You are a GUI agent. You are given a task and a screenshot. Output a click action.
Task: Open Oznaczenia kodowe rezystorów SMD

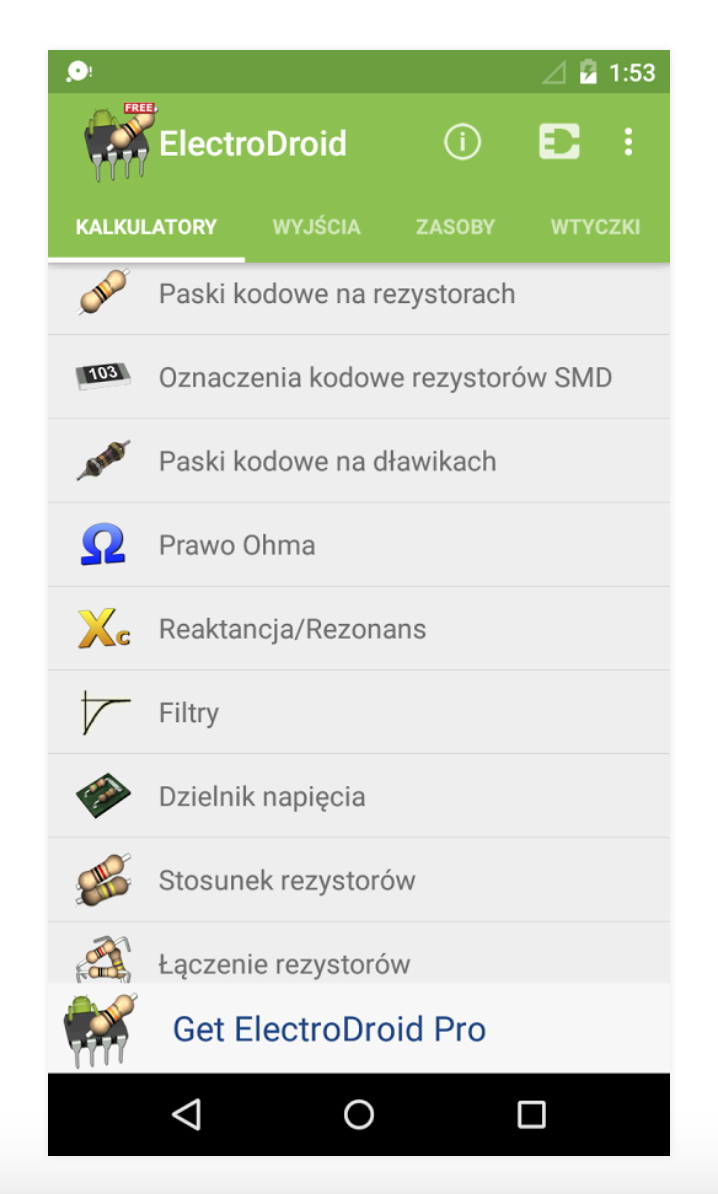click(385, 377)
